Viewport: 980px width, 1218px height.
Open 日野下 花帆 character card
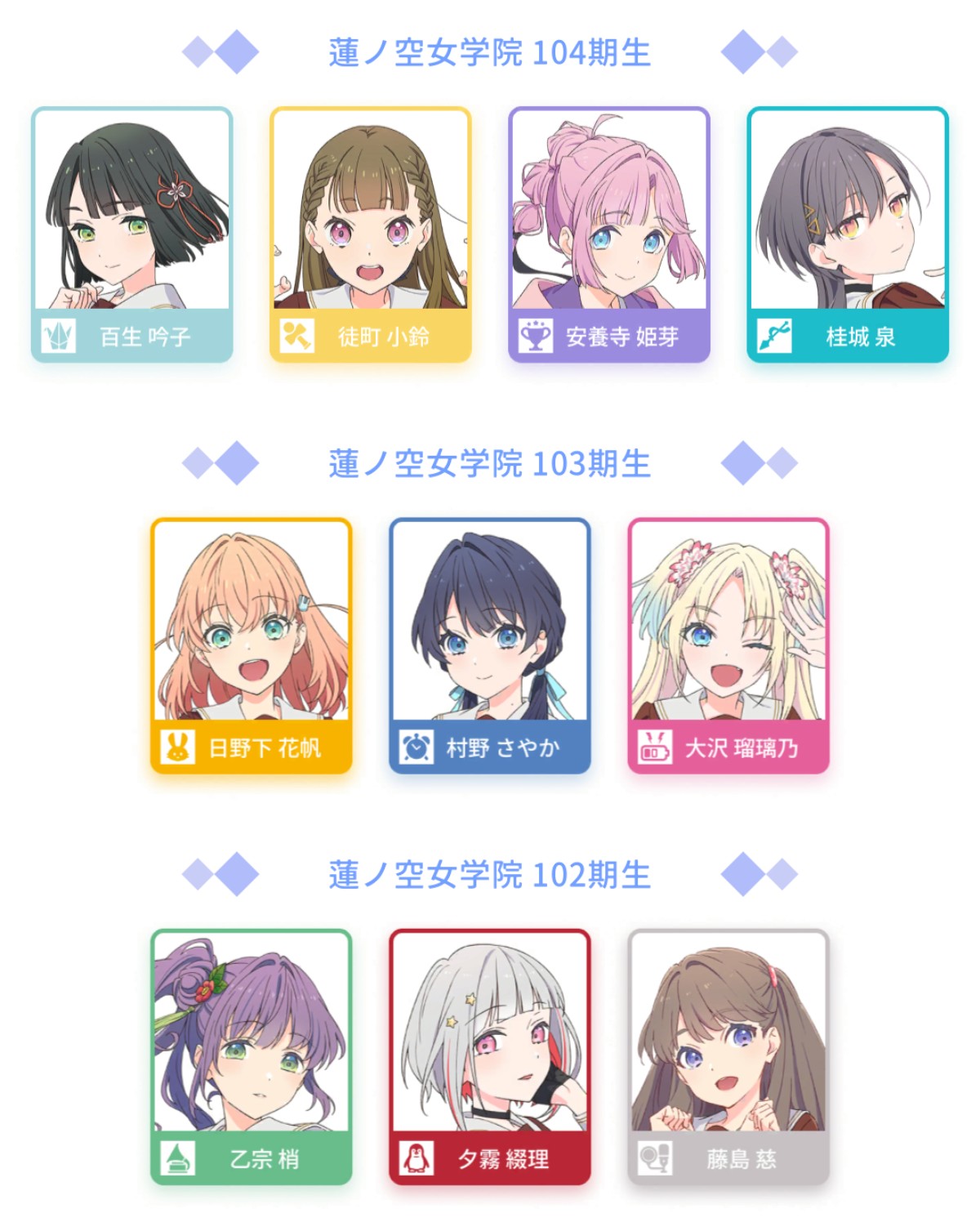pos(251,645)
